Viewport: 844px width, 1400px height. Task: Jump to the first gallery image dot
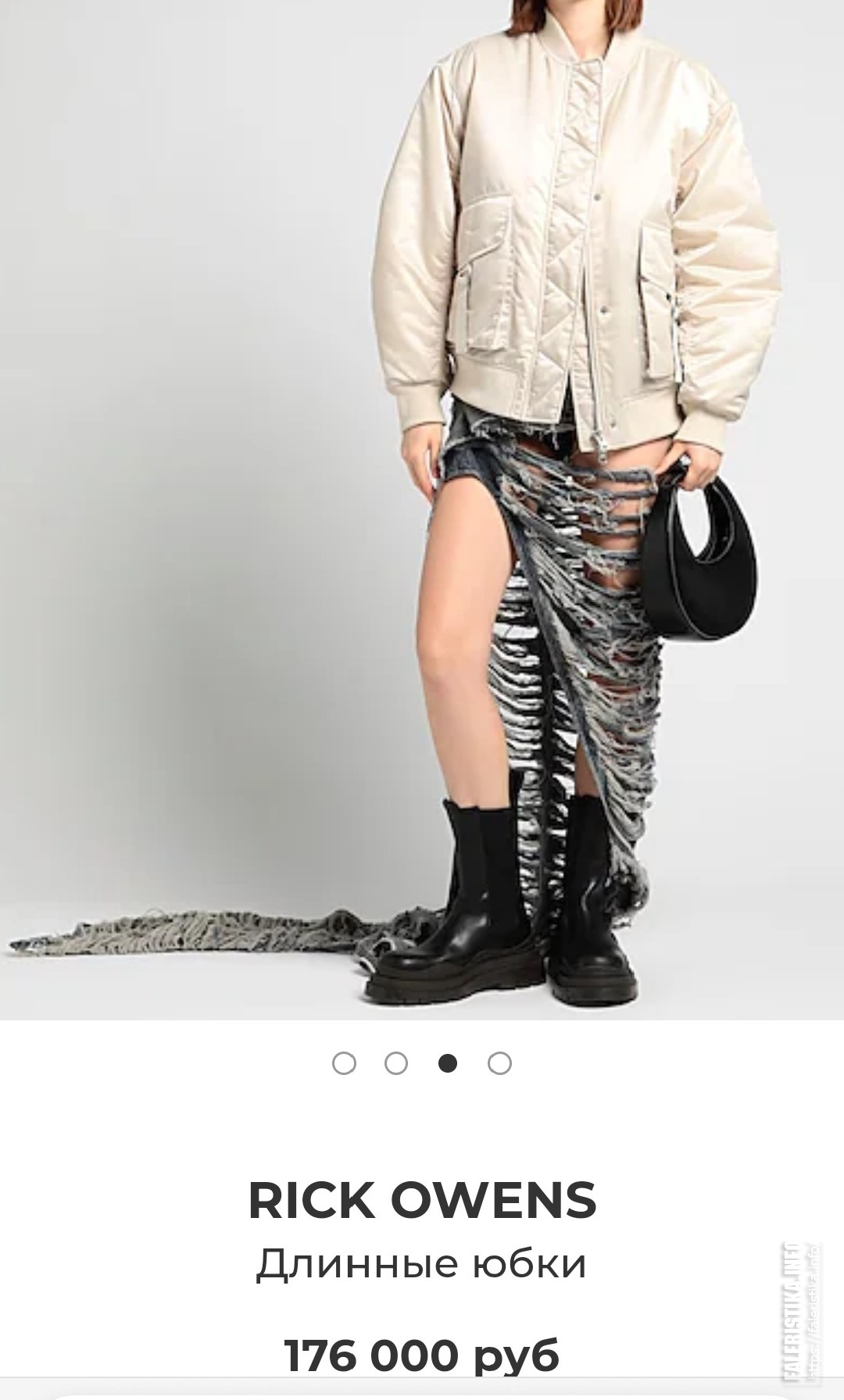[x=344, y=1063]
